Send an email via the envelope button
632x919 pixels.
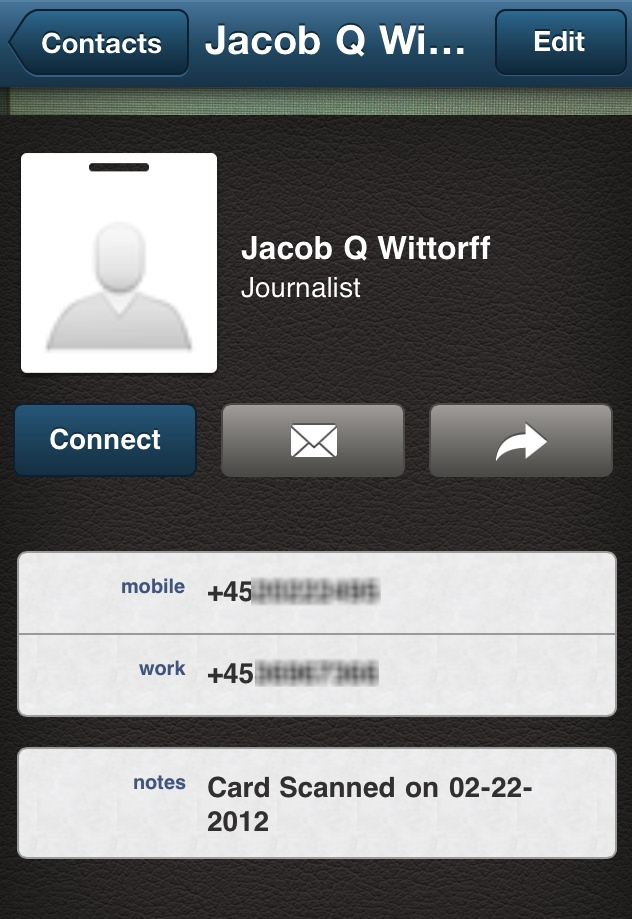click(313, 440)
